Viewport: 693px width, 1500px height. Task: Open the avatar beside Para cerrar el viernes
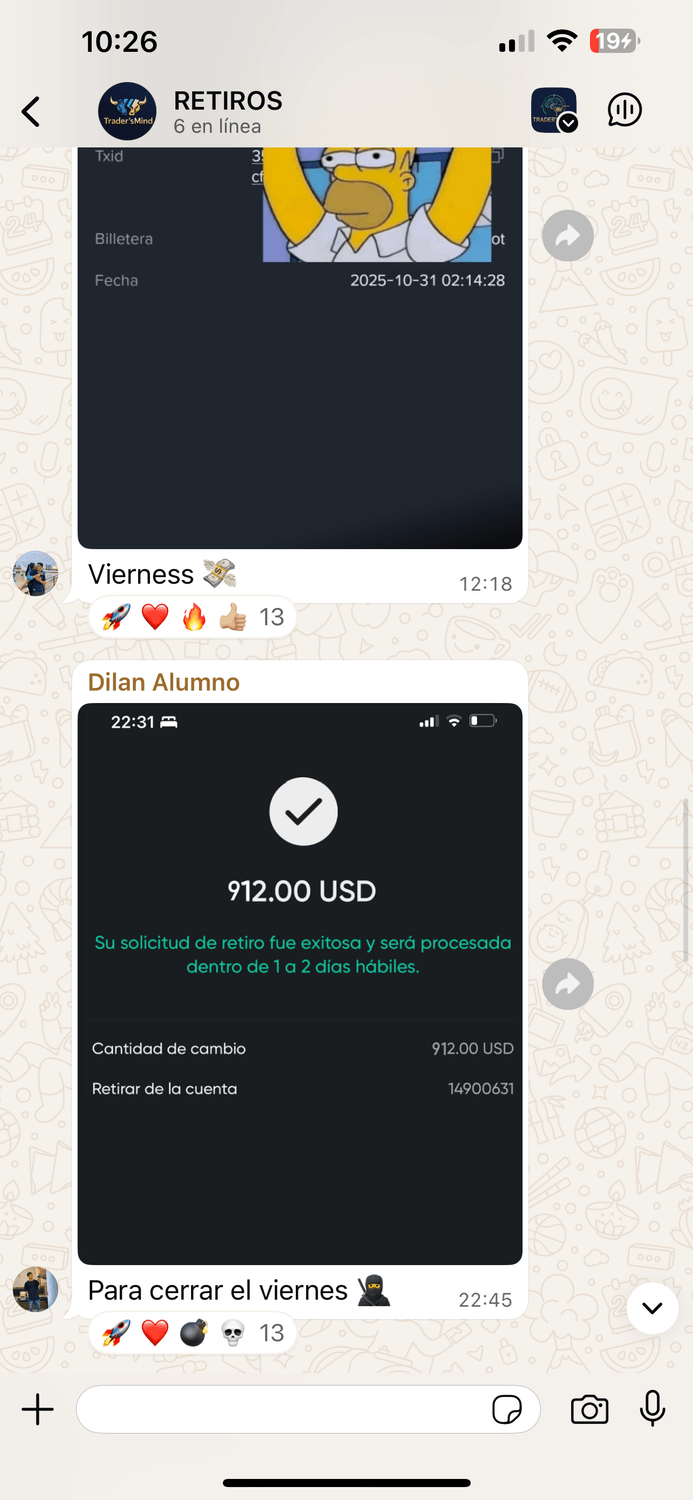(35, 1289)
